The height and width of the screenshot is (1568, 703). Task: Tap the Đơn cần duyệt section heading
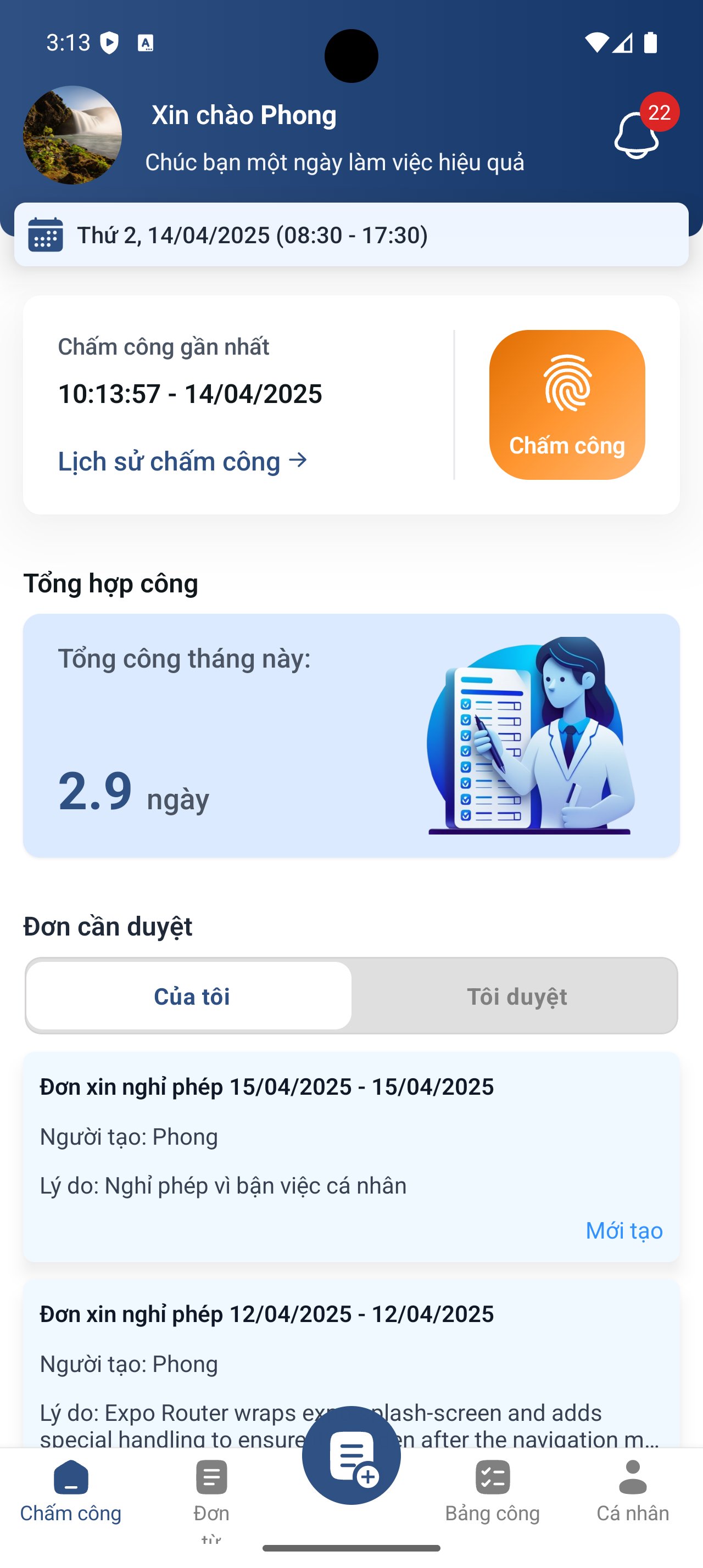108,926
